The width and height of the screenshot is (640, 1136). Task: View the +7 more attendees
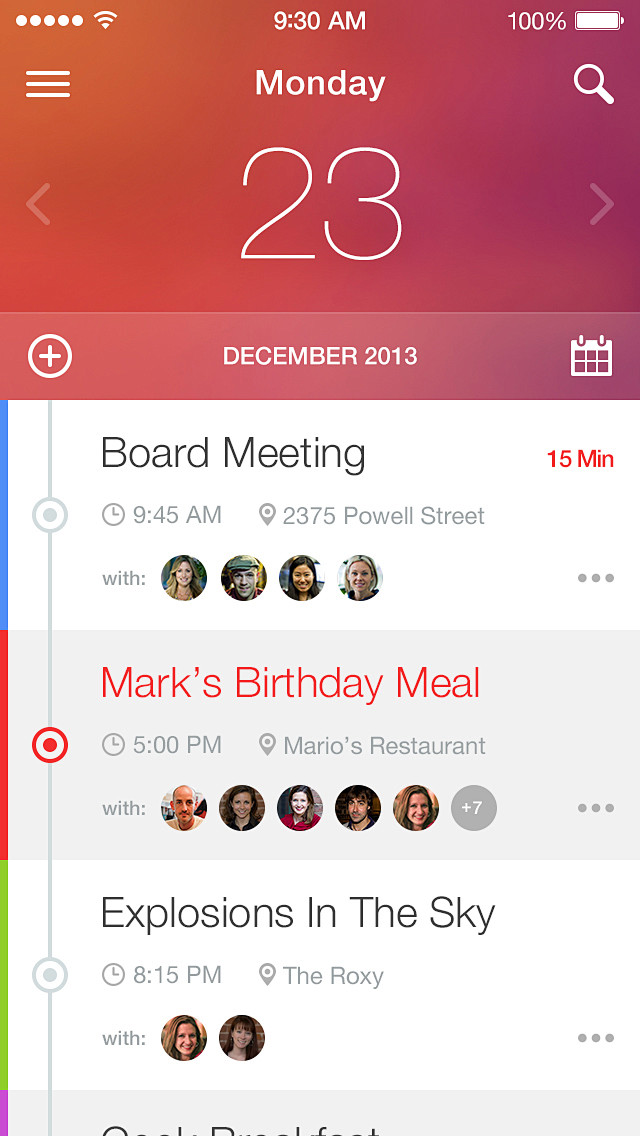[473, 808]
